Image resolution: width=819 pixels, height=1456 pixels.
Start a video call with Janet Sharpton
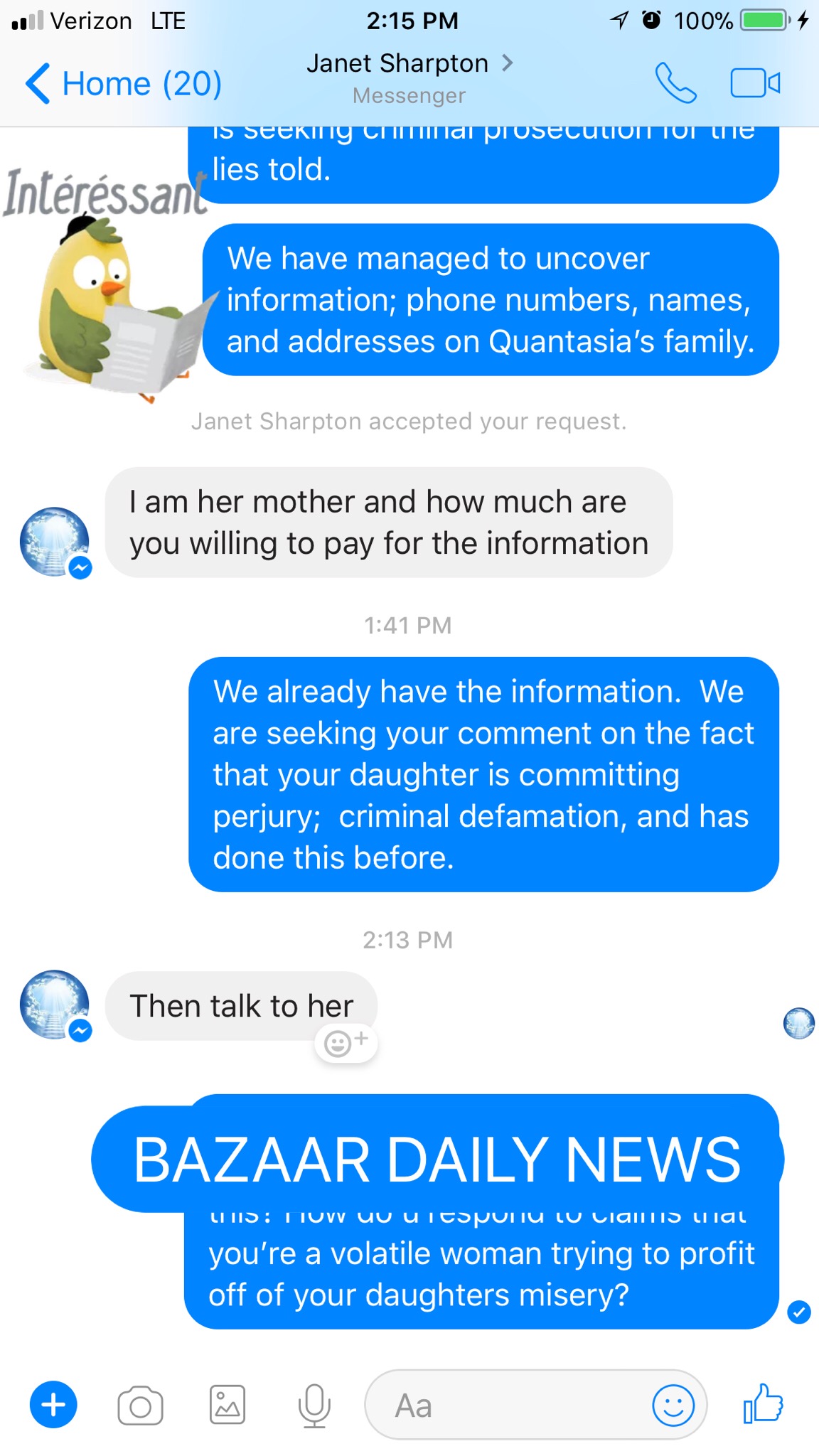click(x=755, y=84)
